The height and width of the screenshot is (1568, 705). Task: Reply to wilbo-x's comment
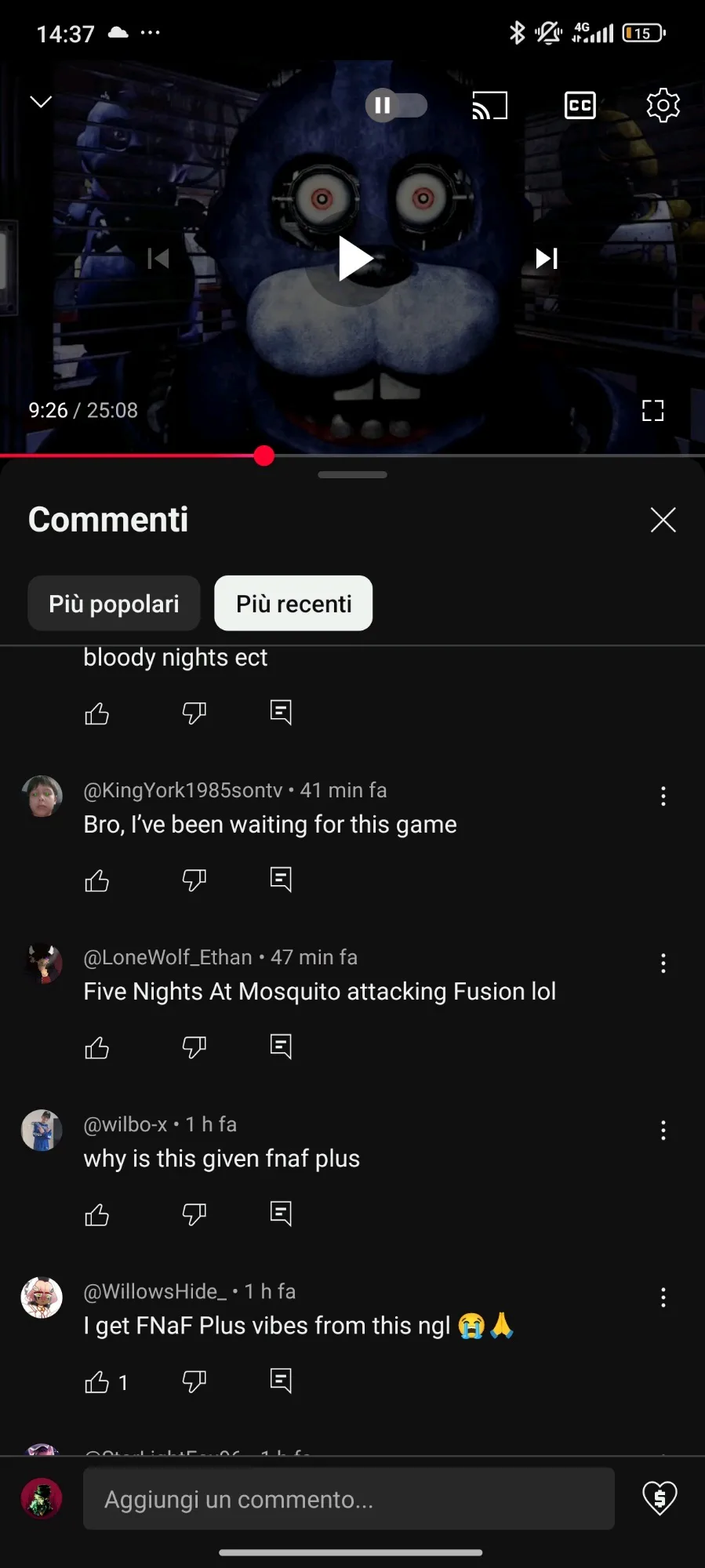click(281, 1214)
